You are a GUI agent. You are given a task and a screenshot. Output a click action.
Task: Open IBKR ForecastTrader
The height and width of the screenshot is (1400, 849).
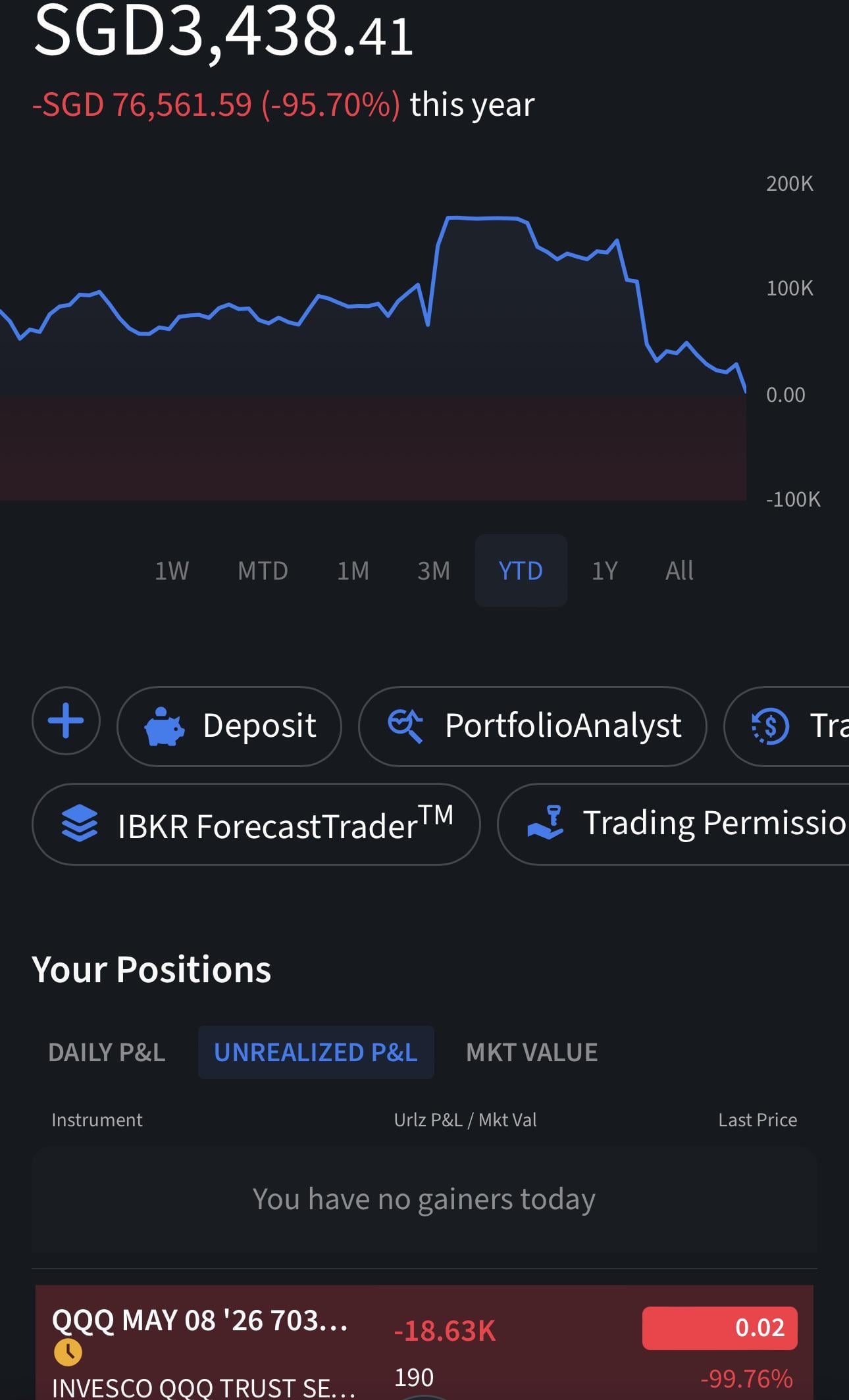click(256, 824)
